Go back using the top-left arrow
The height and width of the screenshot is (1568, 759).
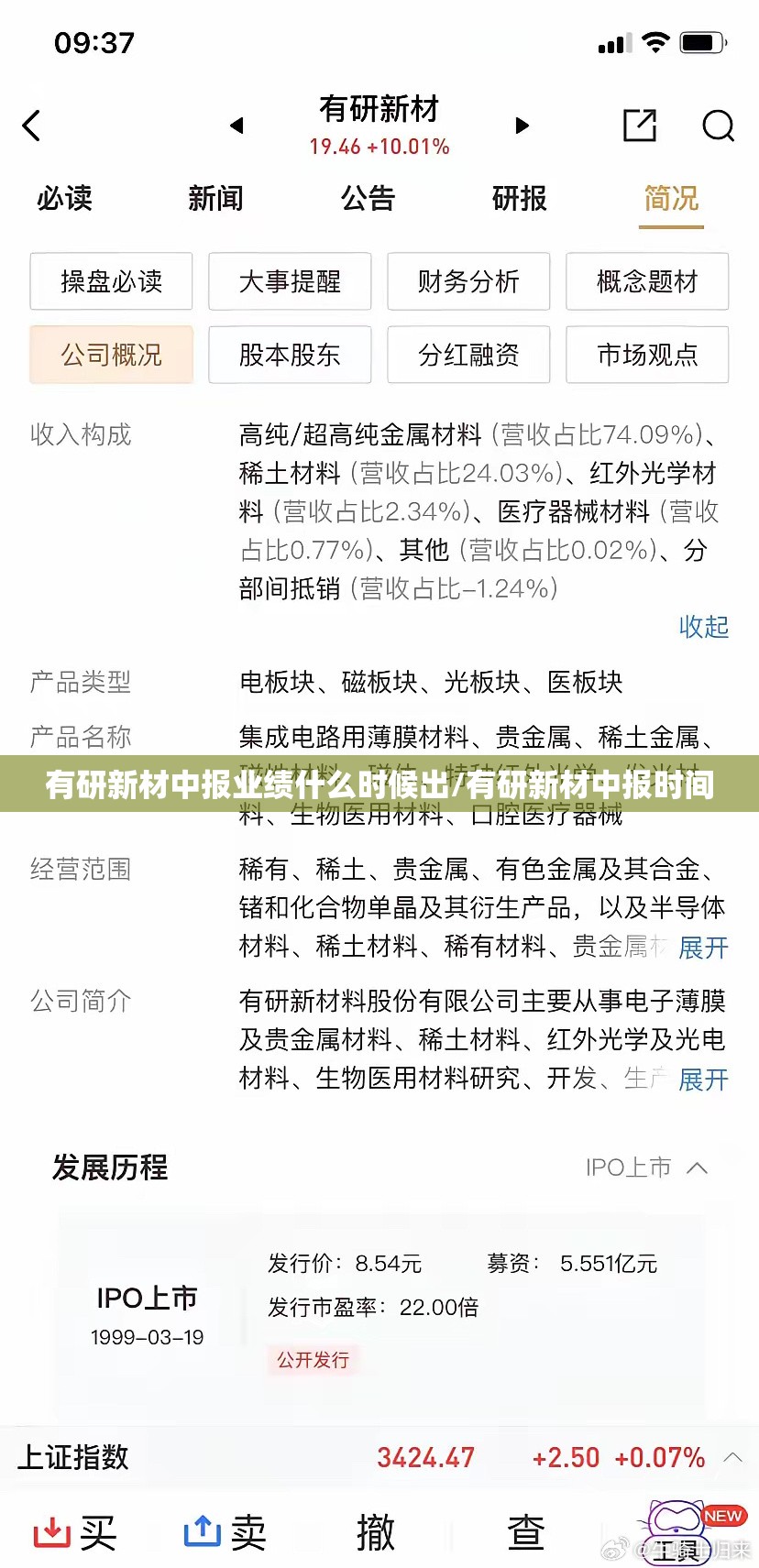(32, 126)
